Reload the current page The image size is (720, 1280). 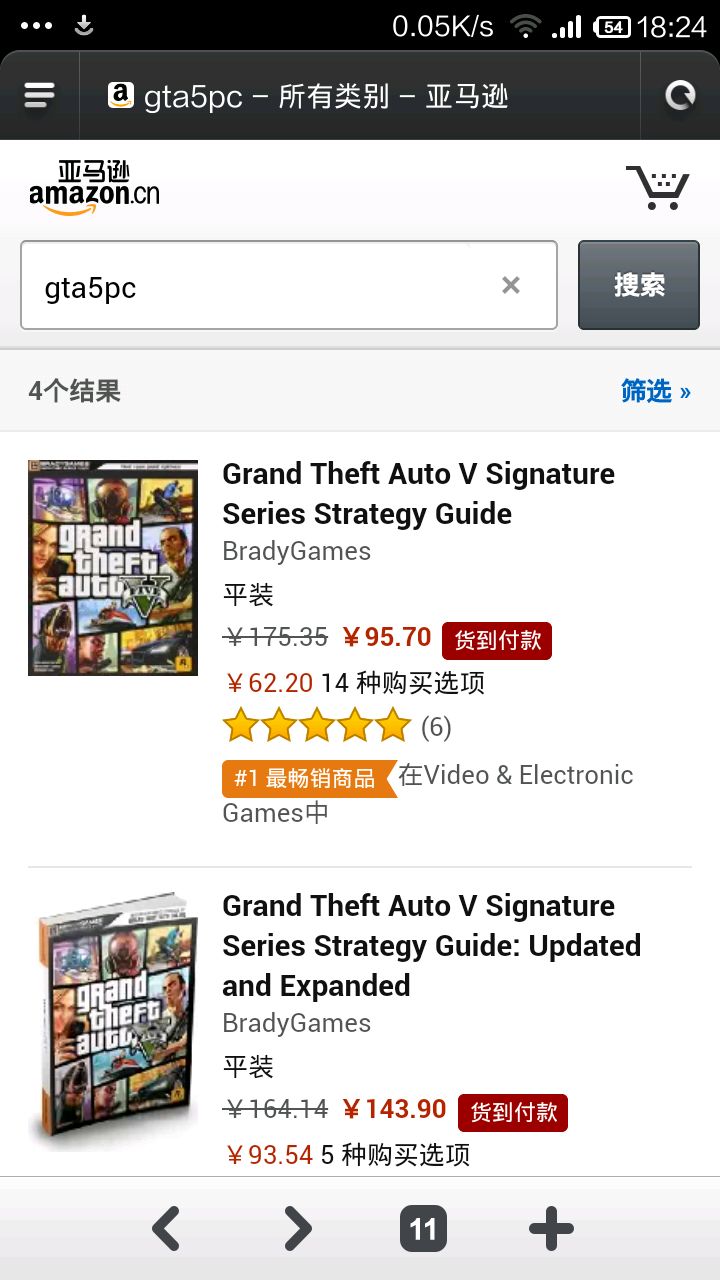[x=680, y=96]
